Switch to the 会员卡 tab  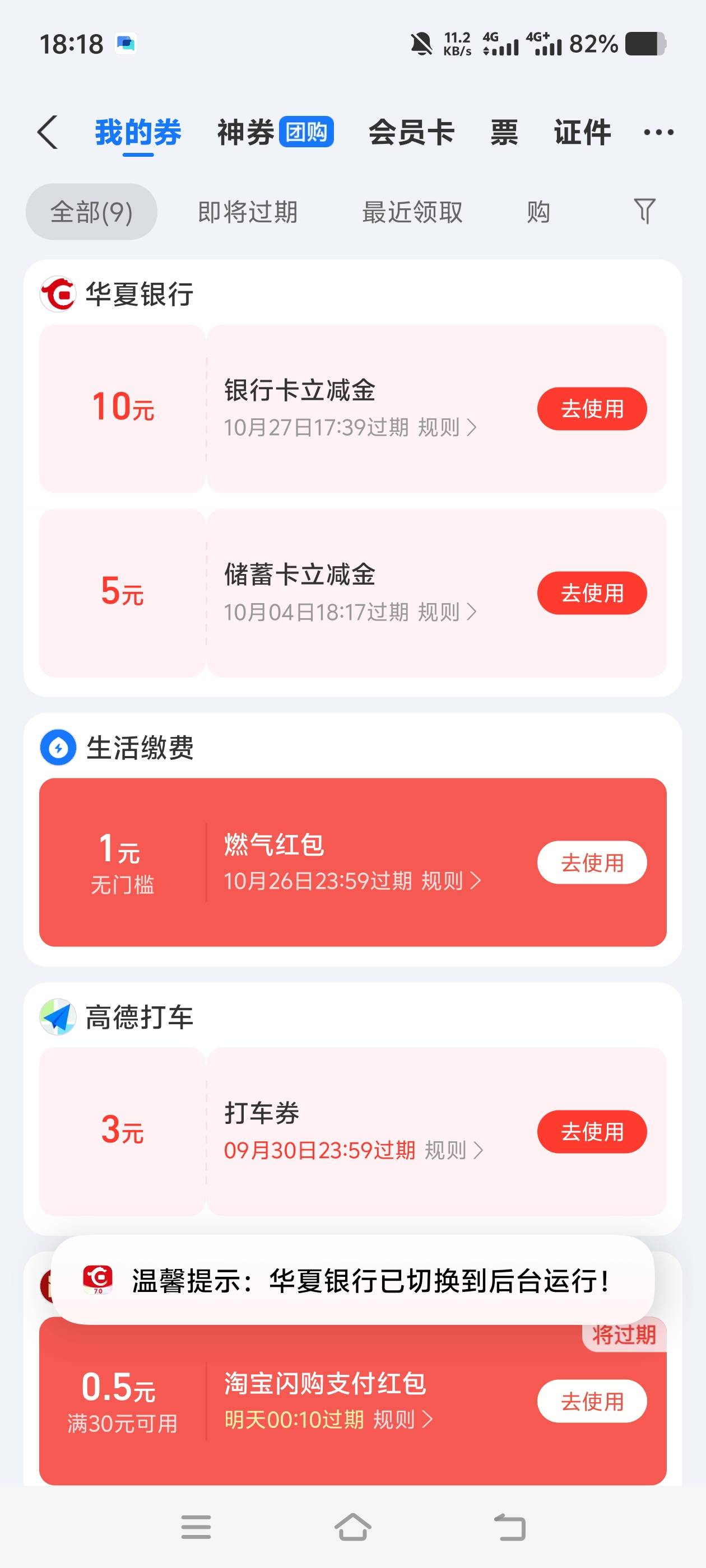point(411,132)
